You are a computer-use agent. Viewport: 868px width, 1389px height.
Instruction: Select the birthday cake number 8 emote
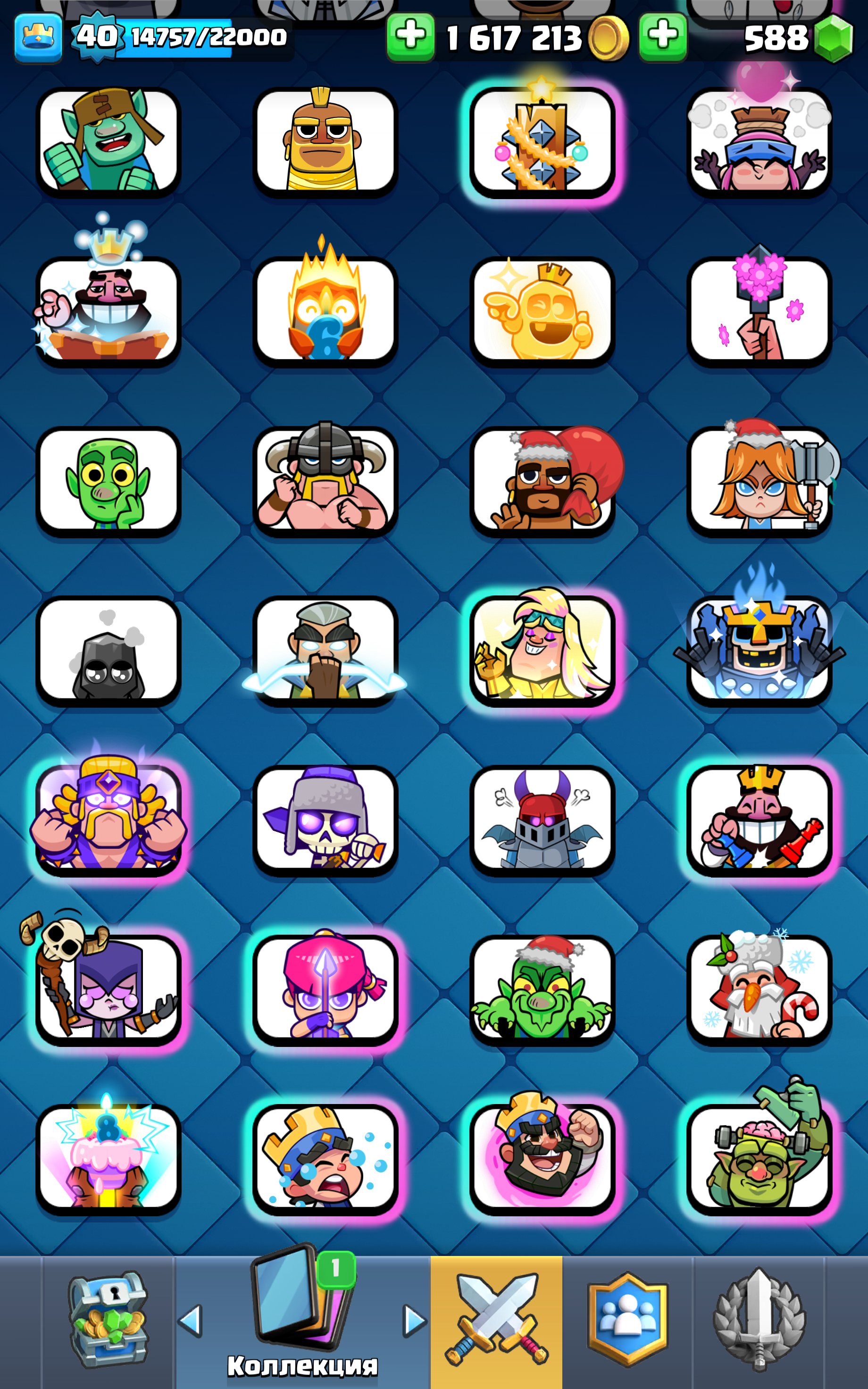pyautogui.click(x=108, y=1156)
